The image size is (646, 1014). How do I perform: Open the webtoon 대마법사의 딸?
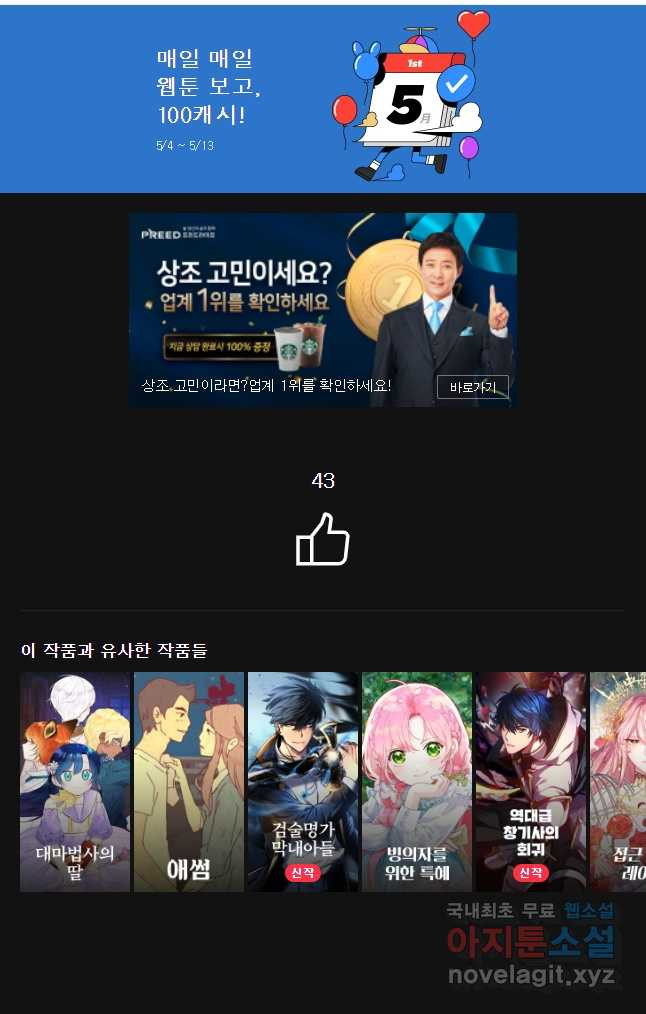coord(75,781)
